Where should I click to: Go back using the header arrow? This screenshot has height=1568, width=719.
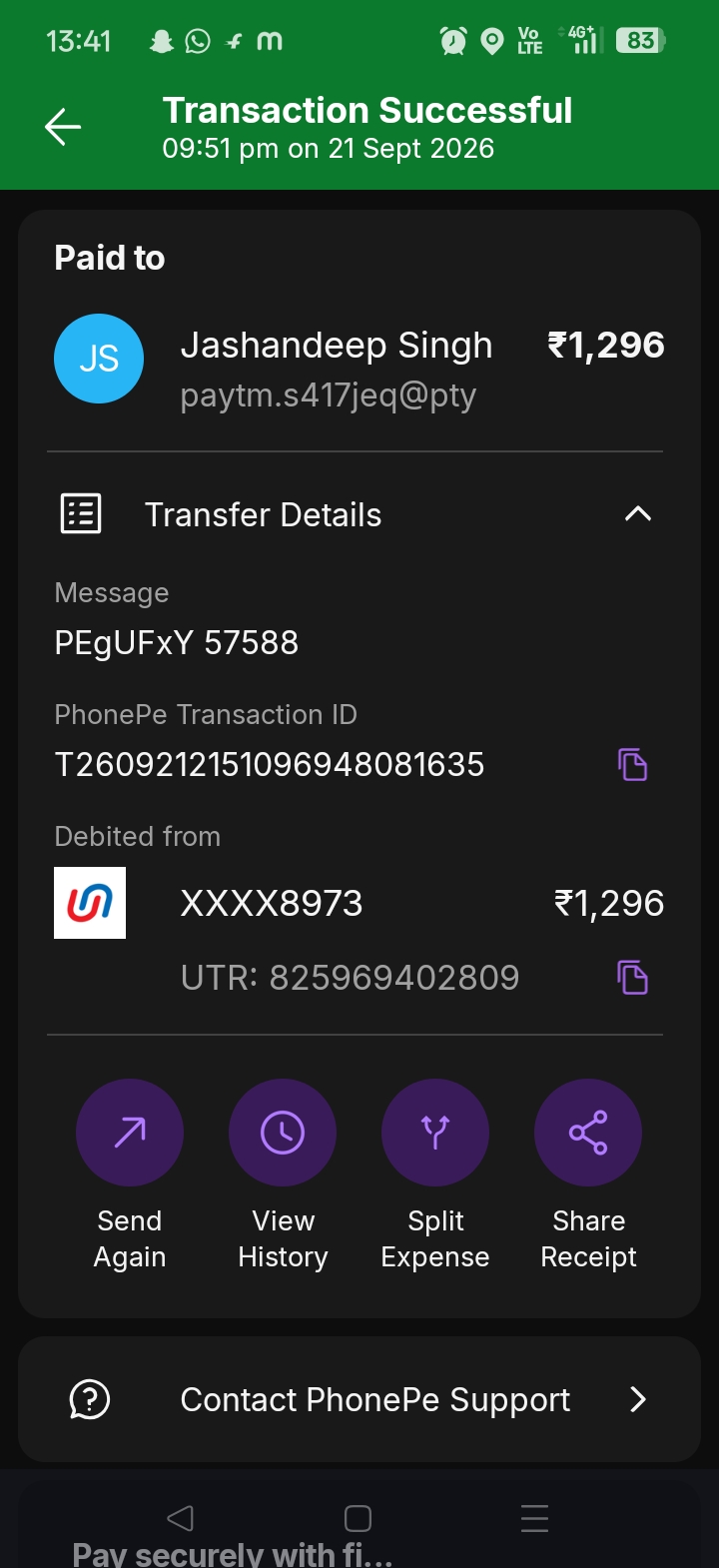tap(62, 127)
